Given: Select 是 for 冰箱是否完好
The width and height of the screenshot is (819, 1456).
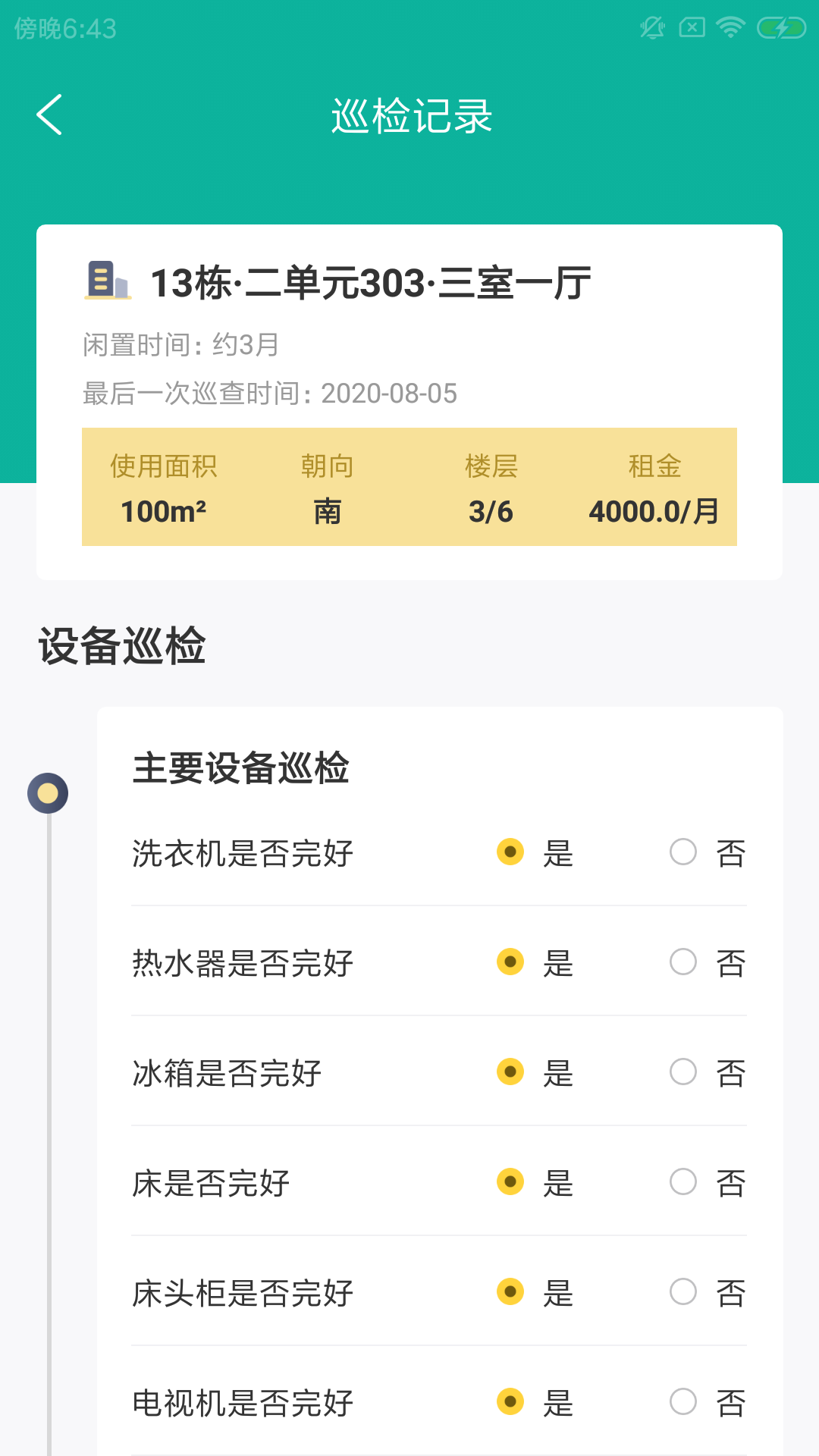Looking at the screenshot, I should click(x=510, y=1072).
